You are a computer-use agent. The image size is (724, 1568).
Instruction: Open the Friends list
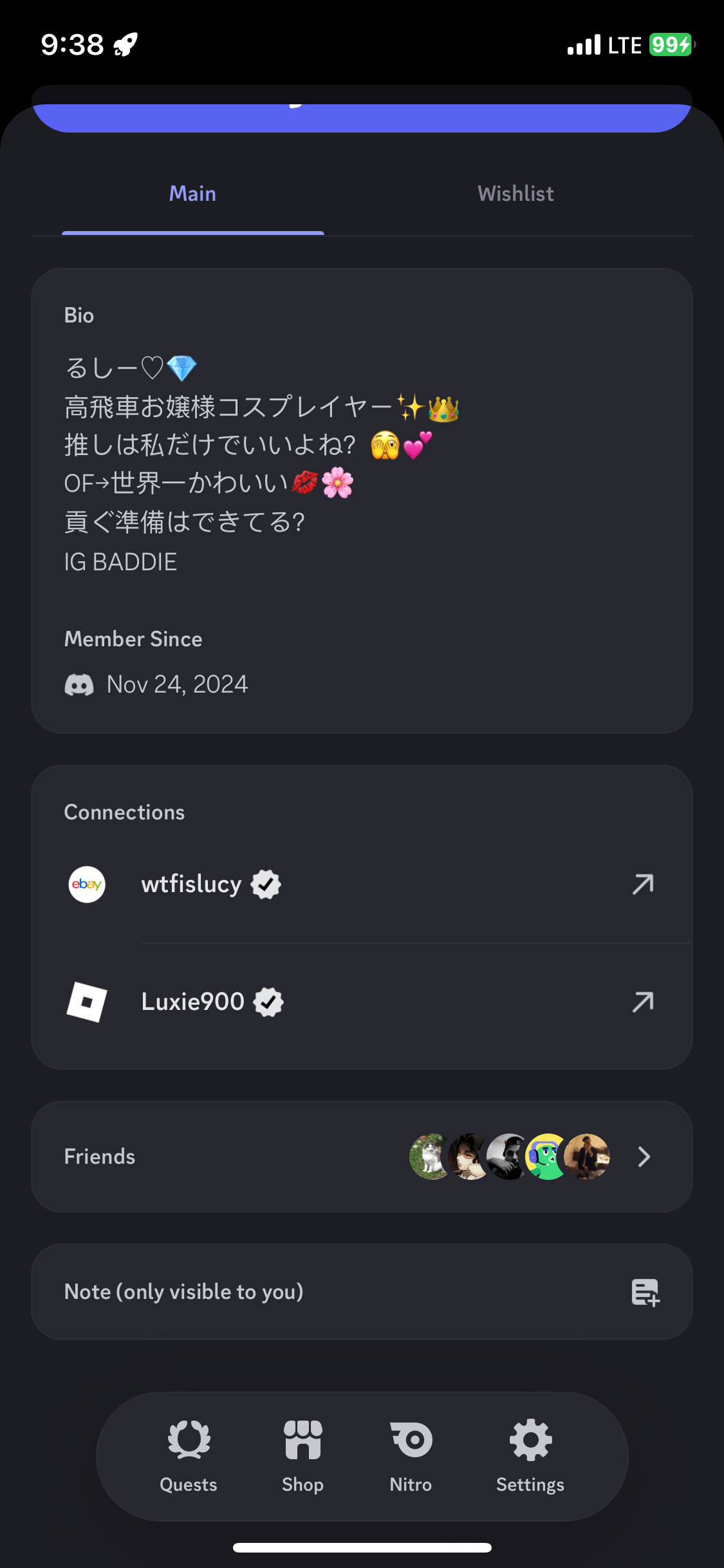(x=362, y=1157)
